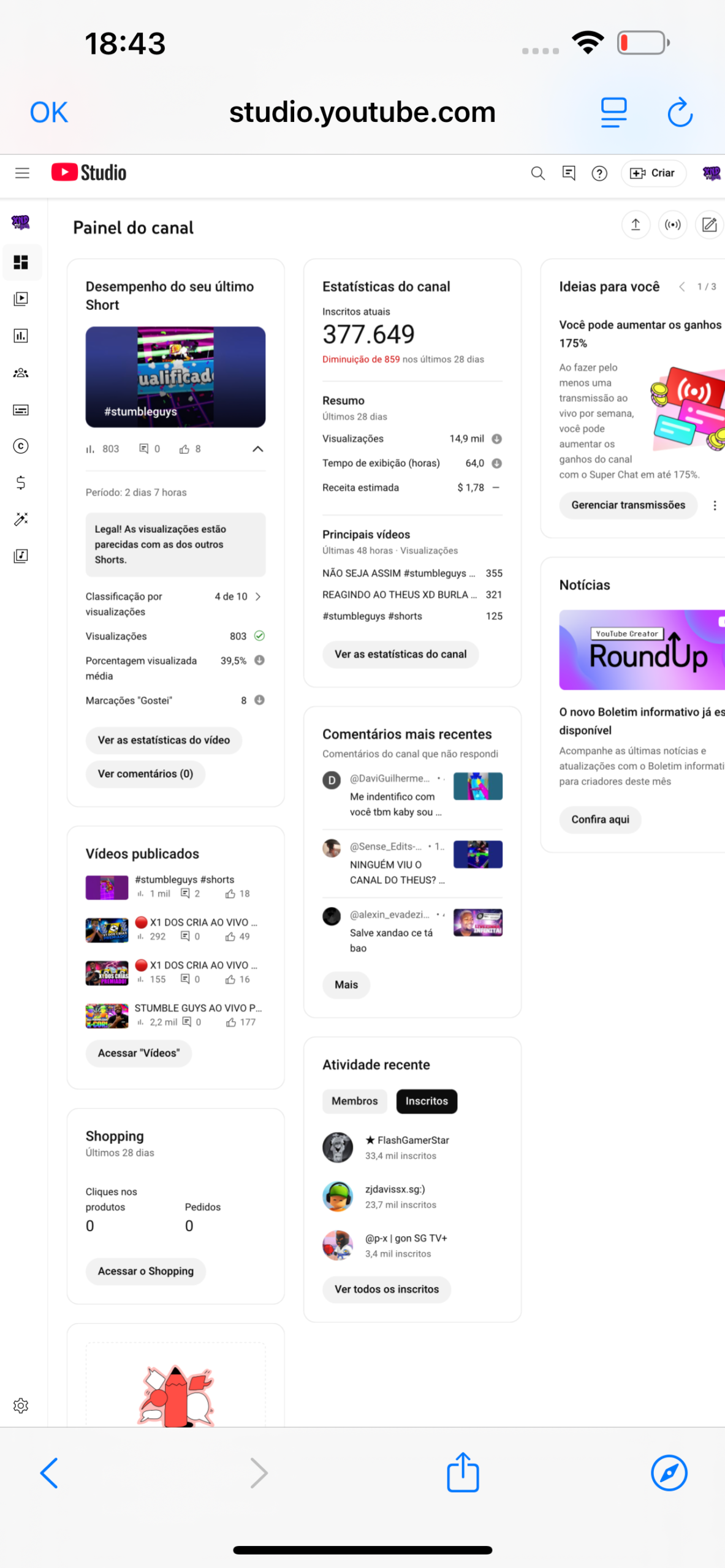Open the hamburger menu in Studio
Image resolution: width=725 pixels, height=1568 pixels.
click(22, 173)
